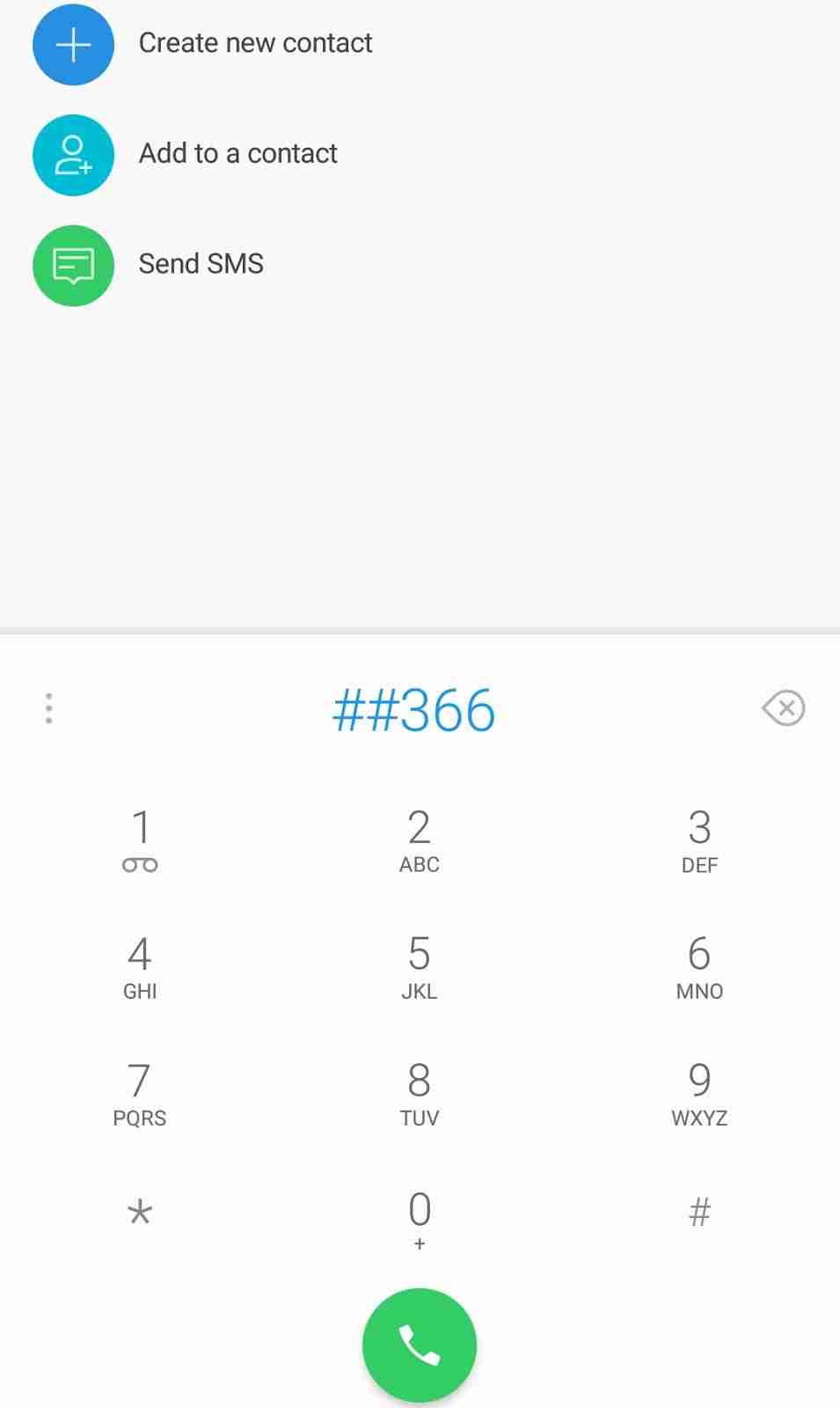Open Send SMS option
This screenshot has height=1408, width=840.
420,265
